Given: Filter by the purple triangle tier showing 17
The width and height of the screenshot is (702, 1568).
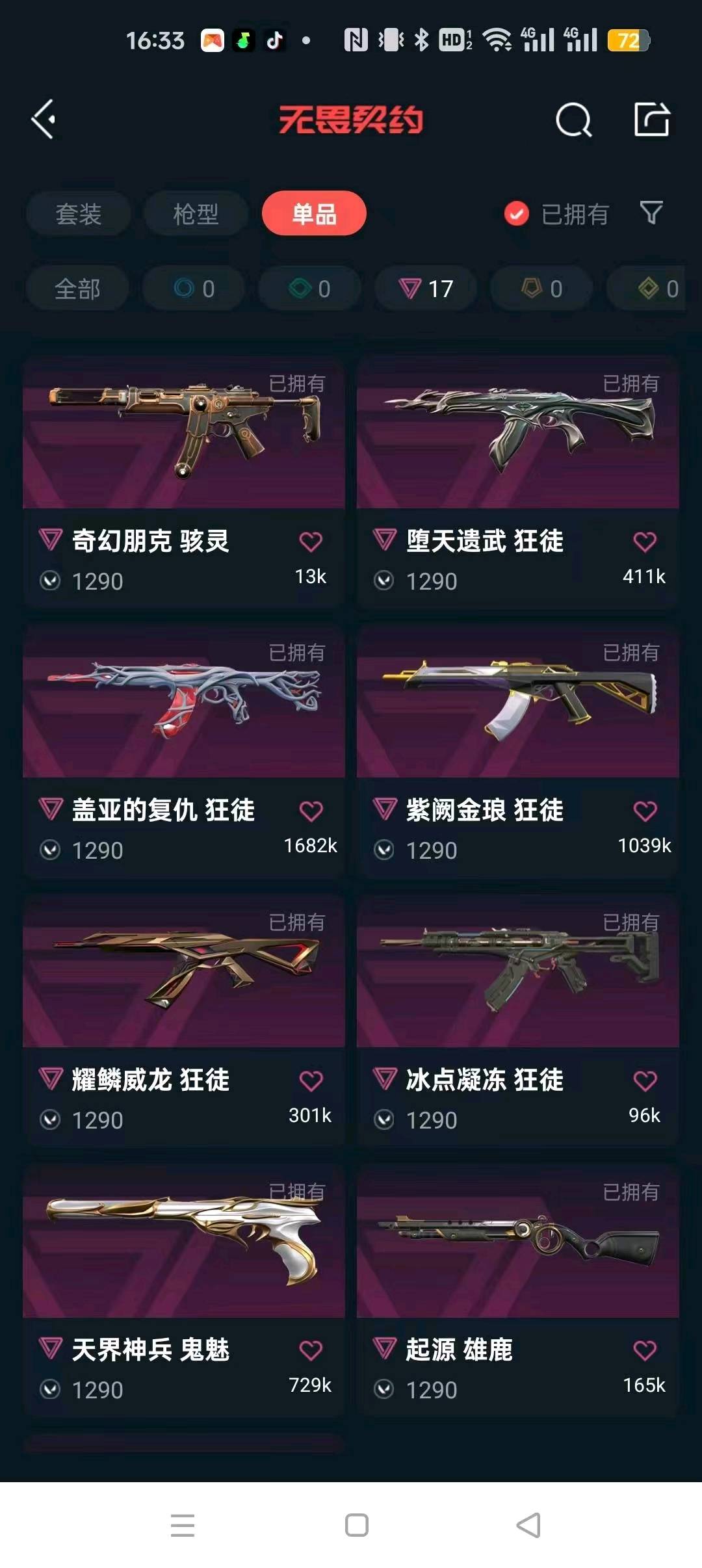Looking at the screenshot, I should pyautogui.click(x=426, y=289).
